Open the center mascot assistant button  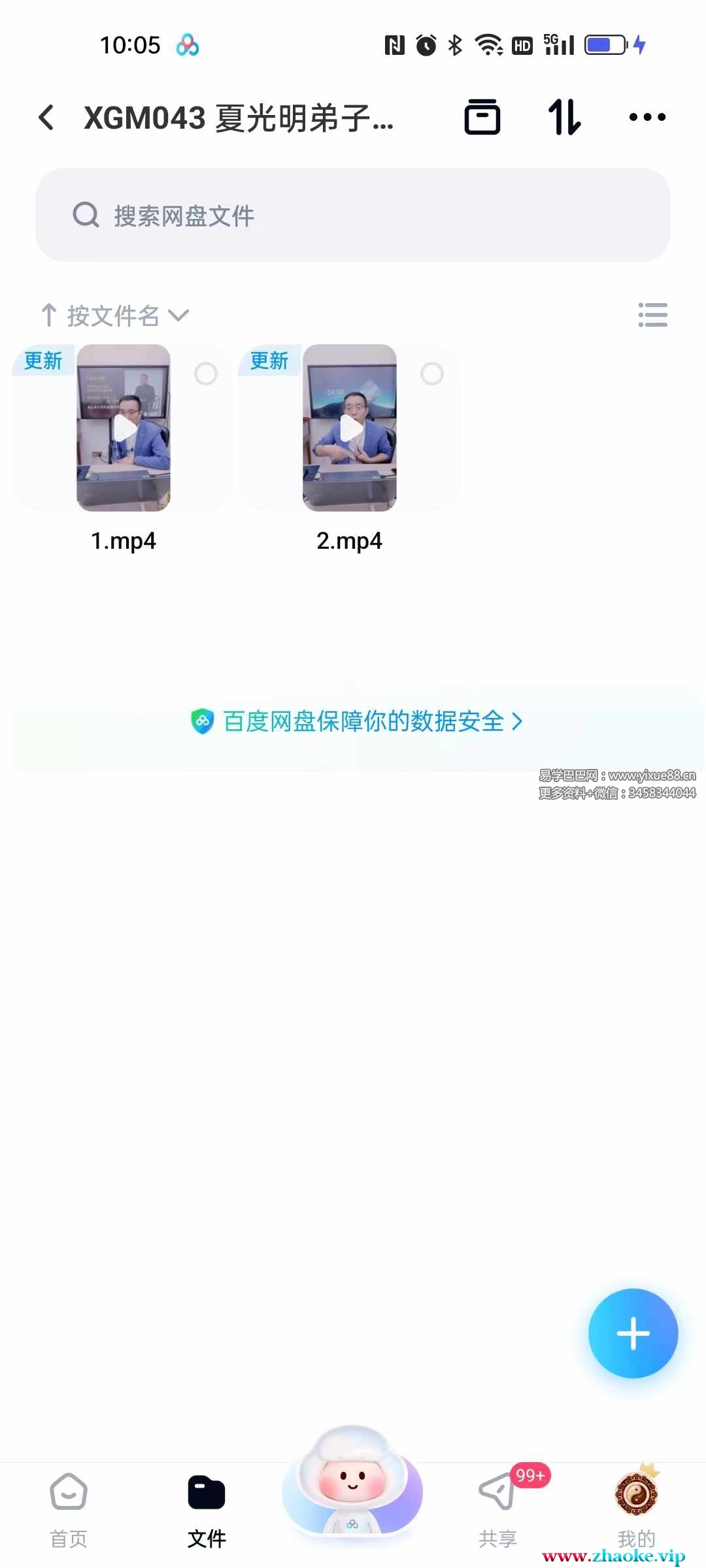tap(352, 1483)
